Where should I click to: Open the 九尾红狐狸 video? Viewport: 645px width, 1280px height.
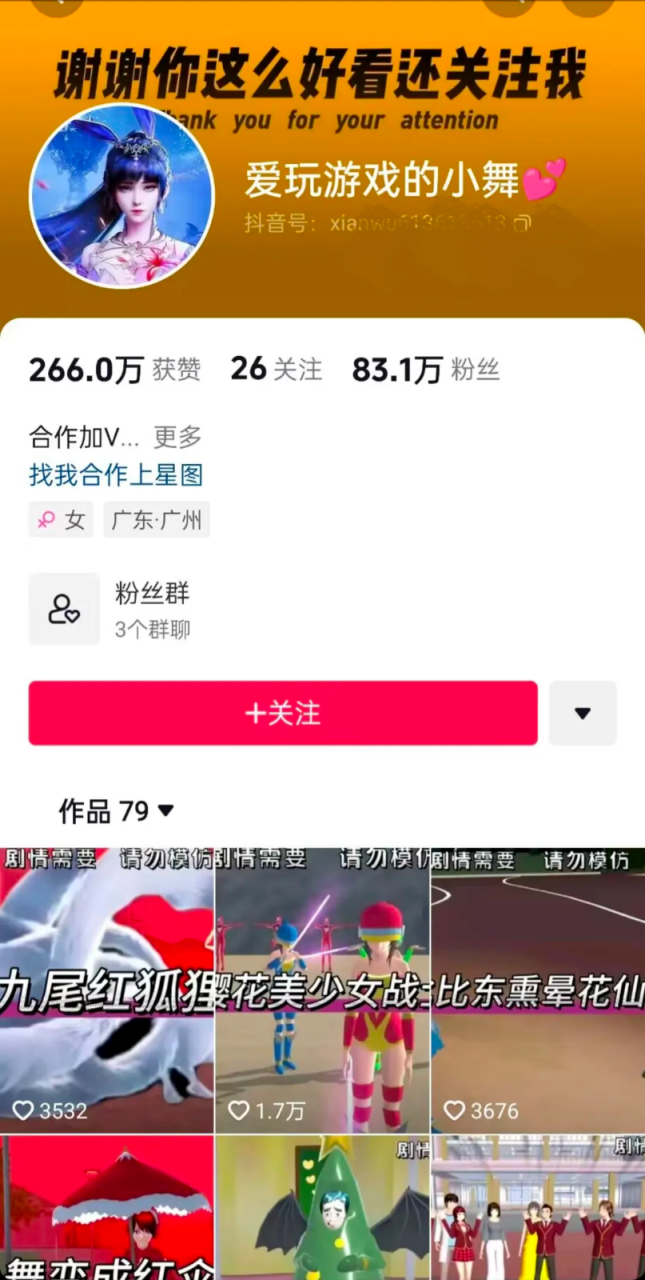[107, 990]
